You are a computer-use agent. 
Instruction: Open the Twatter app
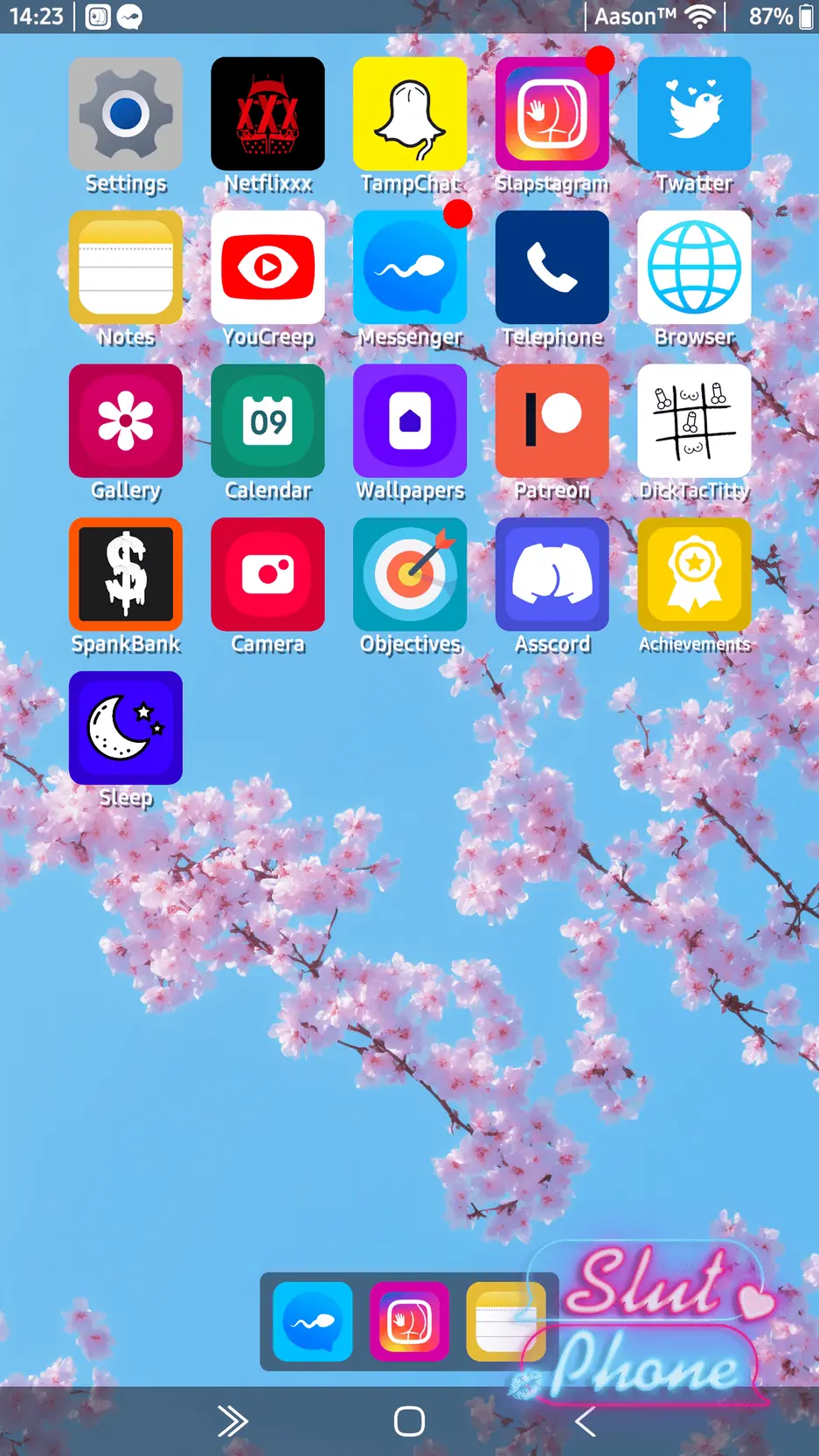click(694, 114)
